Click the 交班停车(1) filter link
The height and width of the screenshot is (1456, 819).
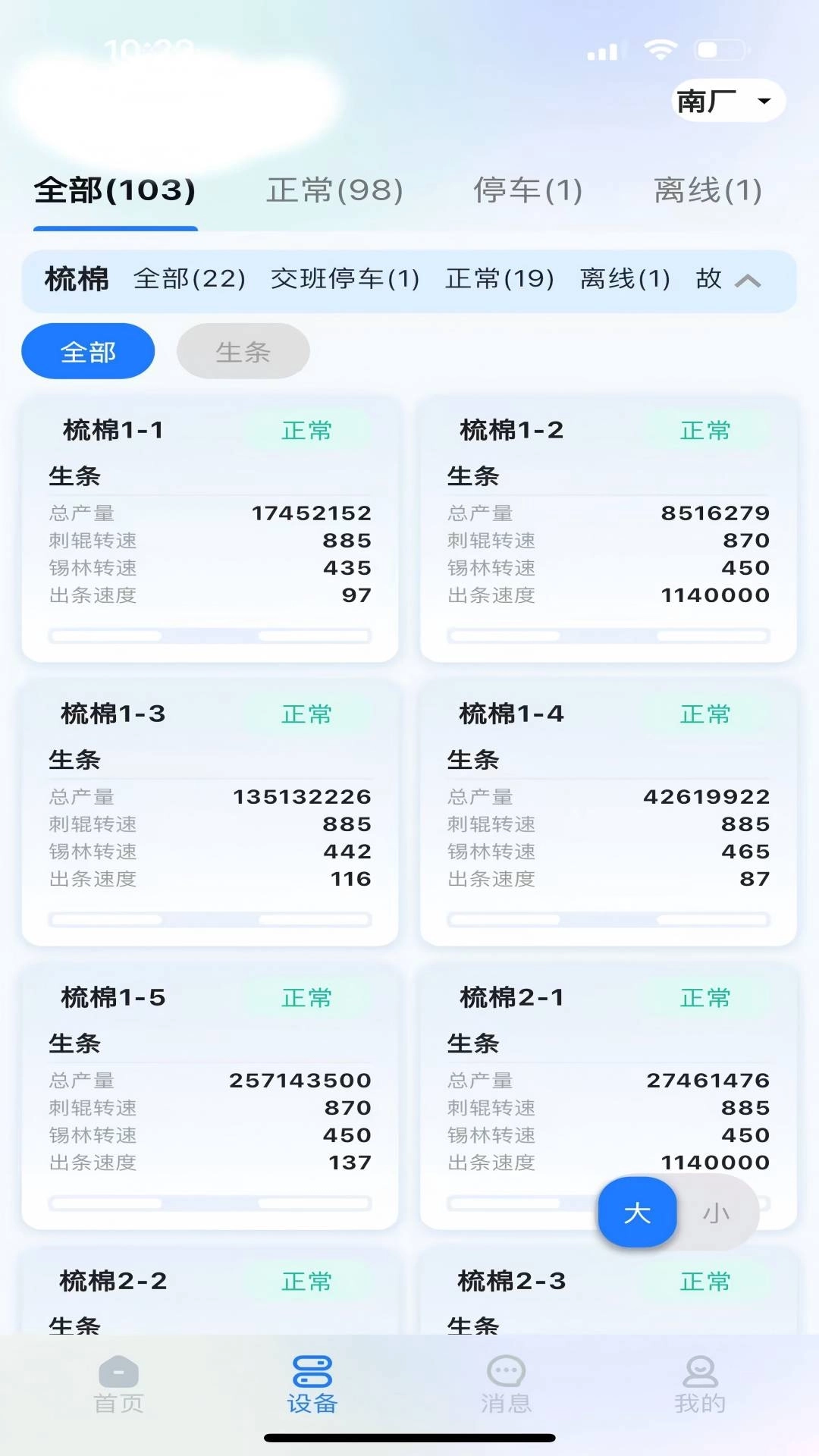pos(344,281)
